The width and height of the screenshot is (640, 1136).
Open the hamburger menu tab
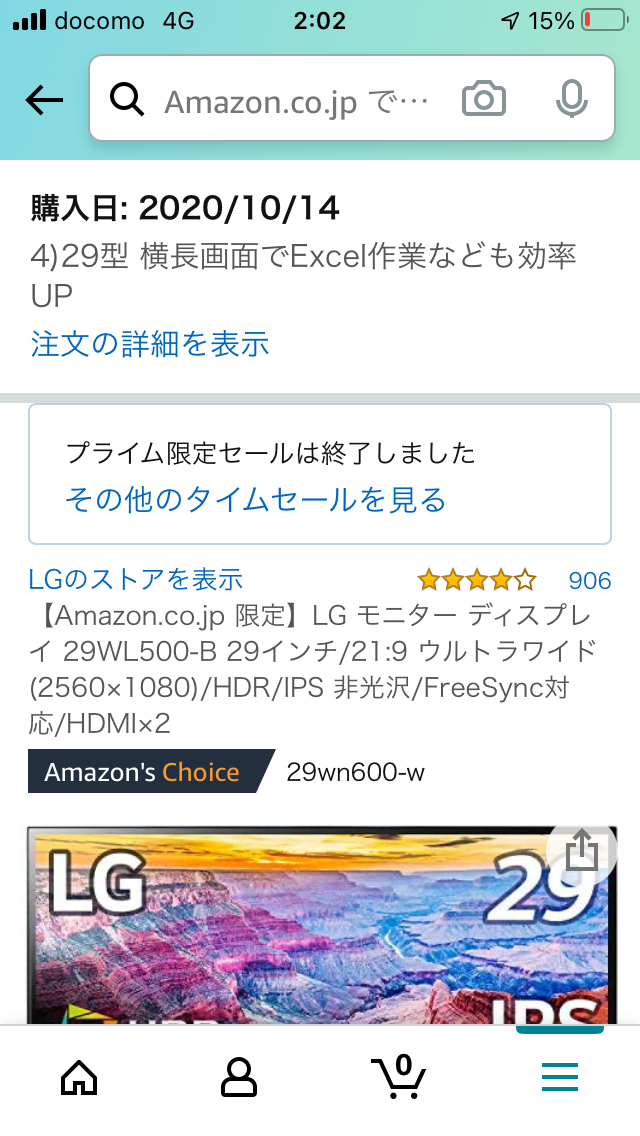pos(560,1077)
